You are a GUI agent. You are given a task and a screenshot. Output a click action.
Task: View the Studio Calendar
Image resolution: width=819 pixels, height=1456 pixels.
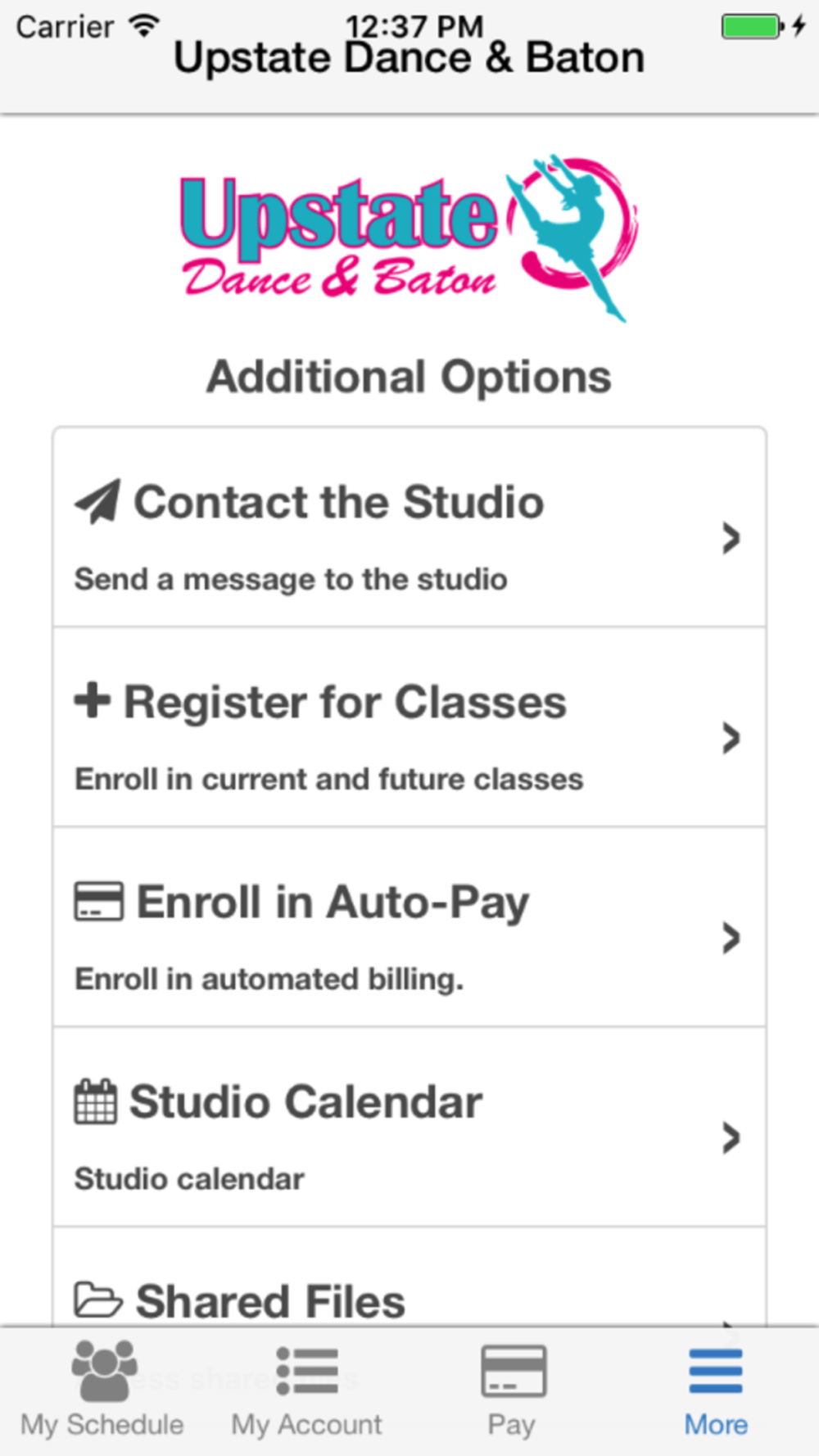click(409, 1127)
